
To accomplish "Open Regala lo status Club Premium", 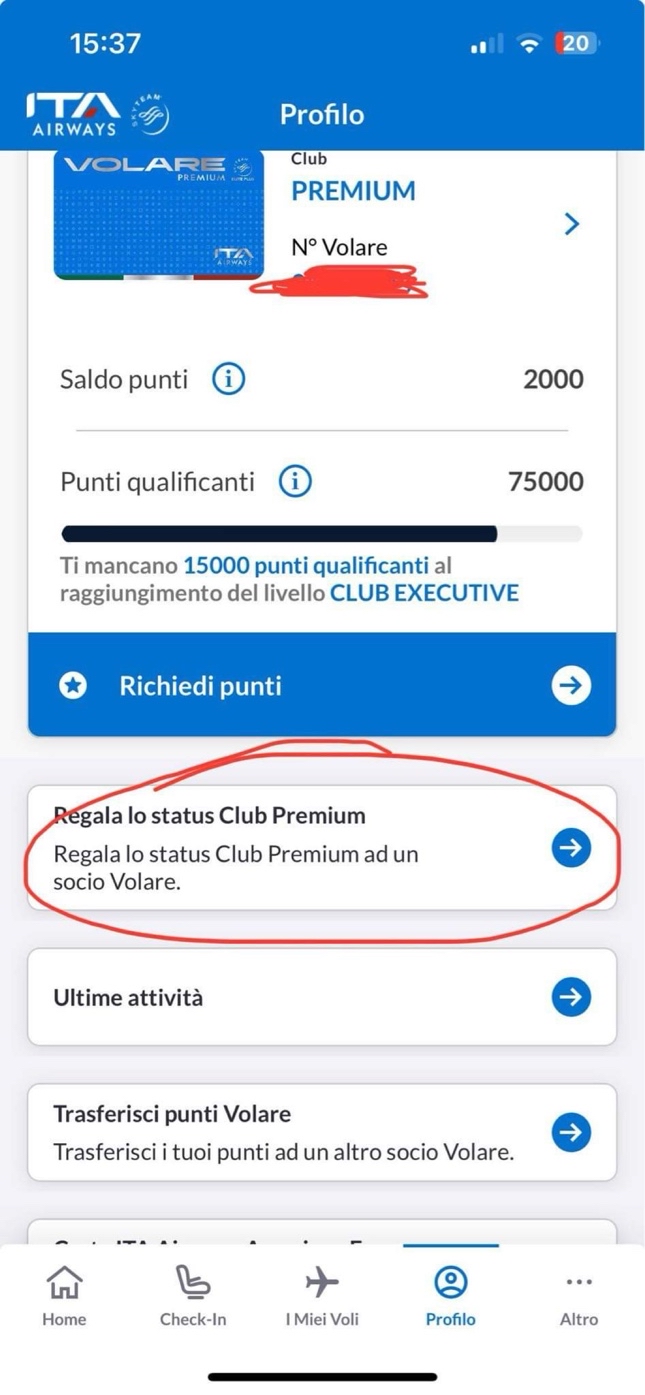I will [x=322, y=847].
